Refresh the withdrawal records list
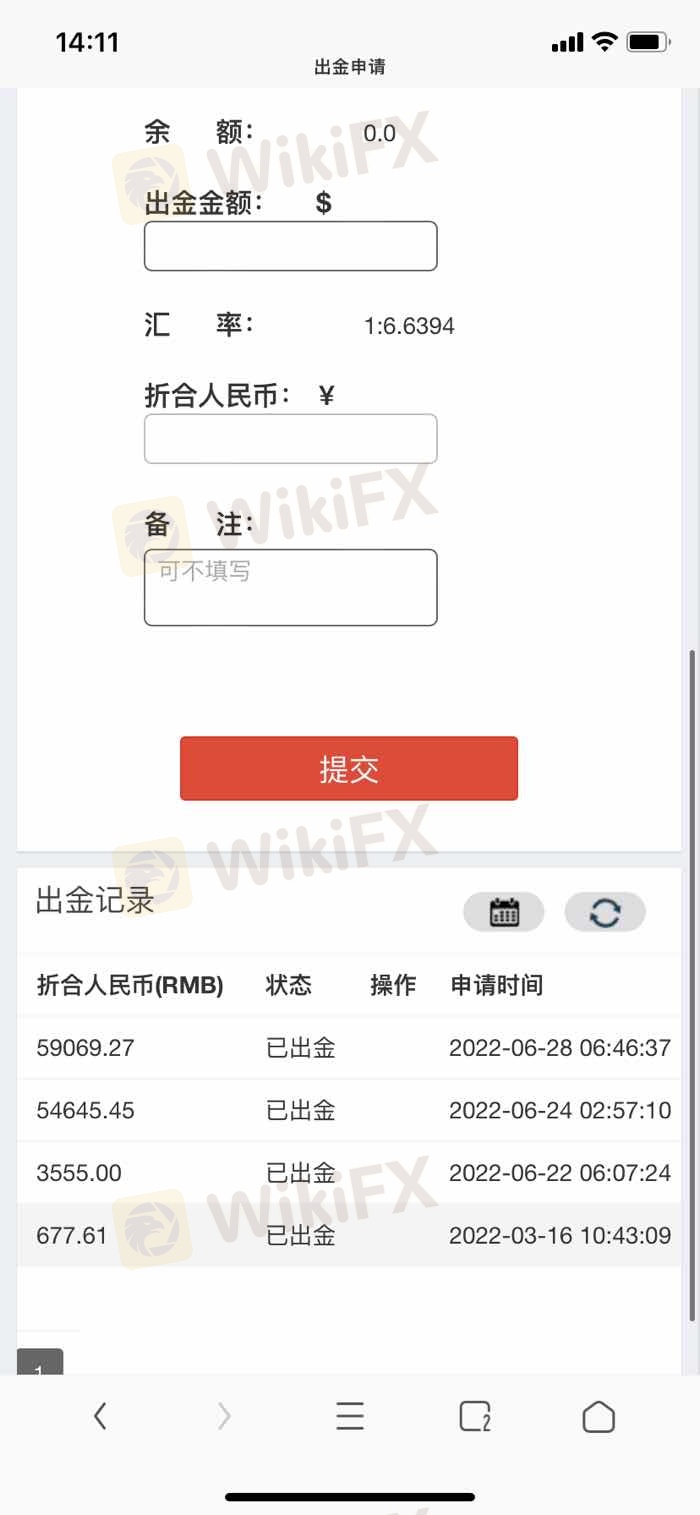The height and width of the screenshot is (1515, 700). coord(605,912)
